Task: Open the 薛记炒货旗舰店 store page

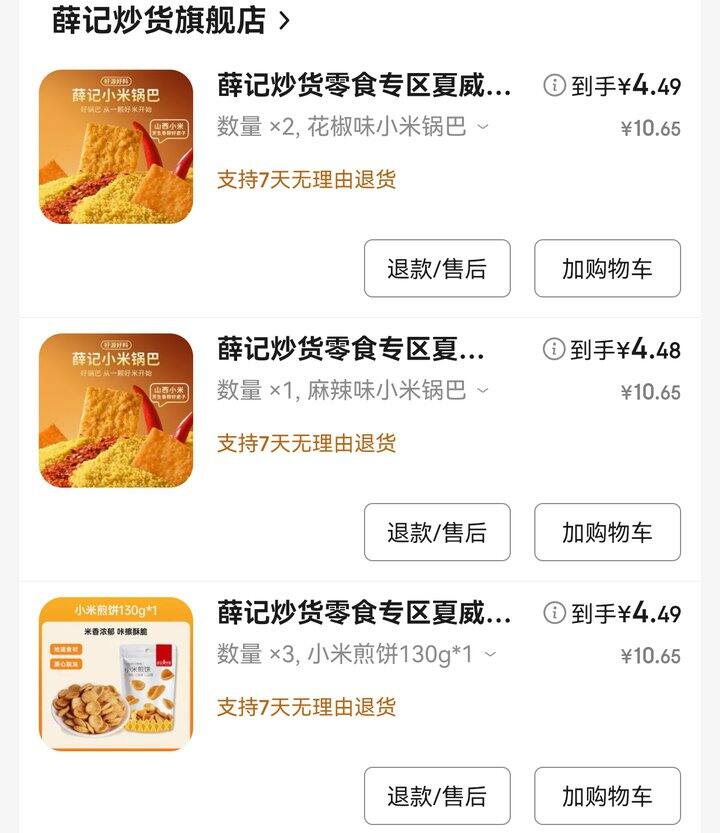Action: click(x=170, y=20)
